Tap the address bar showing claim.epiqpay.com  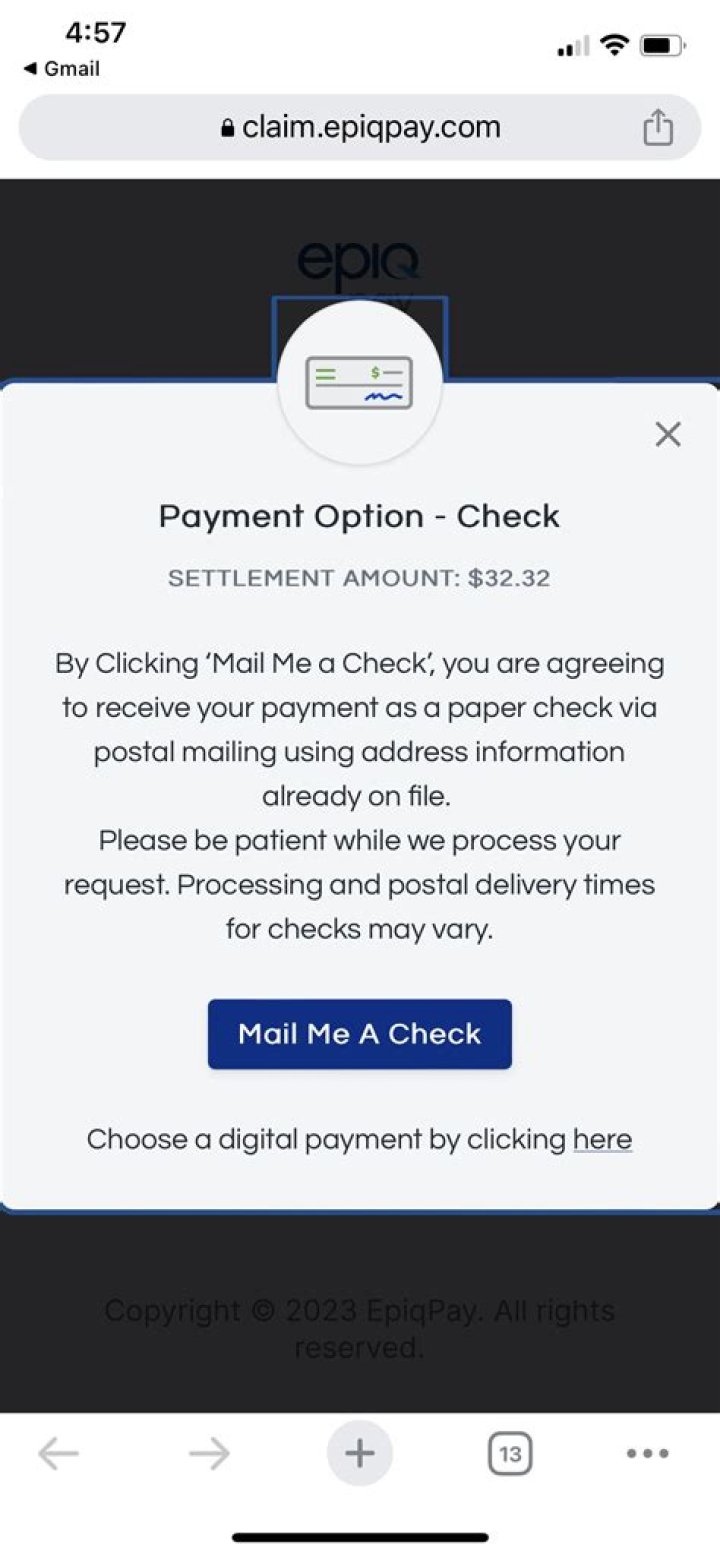[x=360, y=126]
